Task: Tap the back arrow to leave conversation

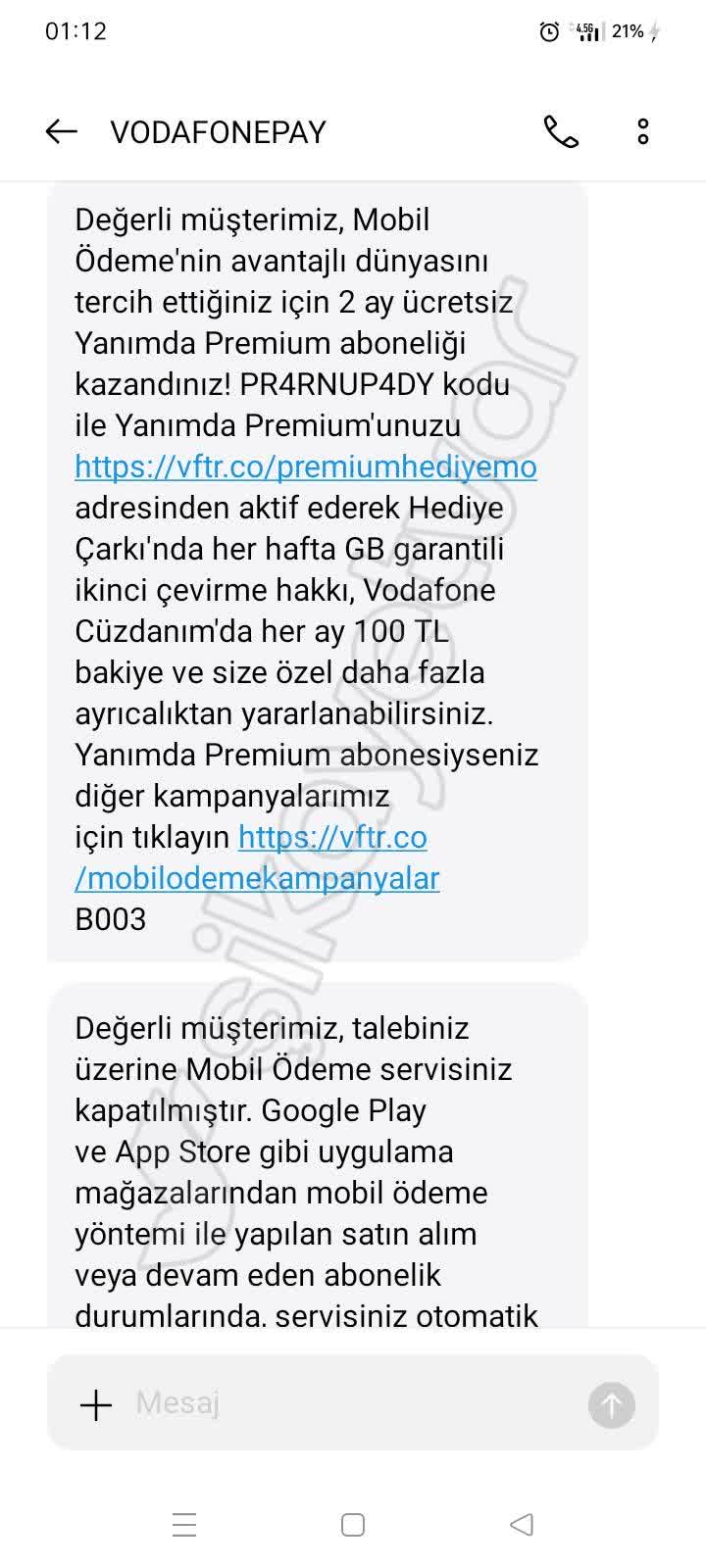Action: pos(61,131)
